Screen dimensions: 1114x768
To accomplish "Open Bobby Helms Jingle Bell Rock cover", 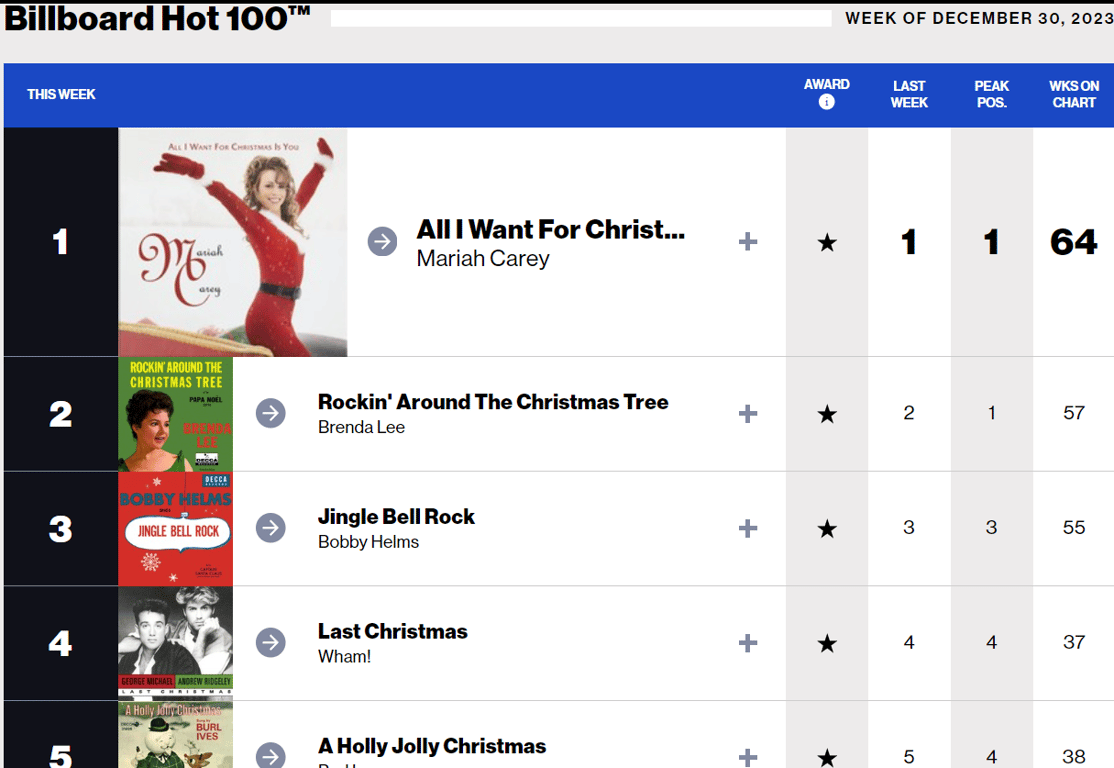I will pyautogui.click(x=175, y=528).
